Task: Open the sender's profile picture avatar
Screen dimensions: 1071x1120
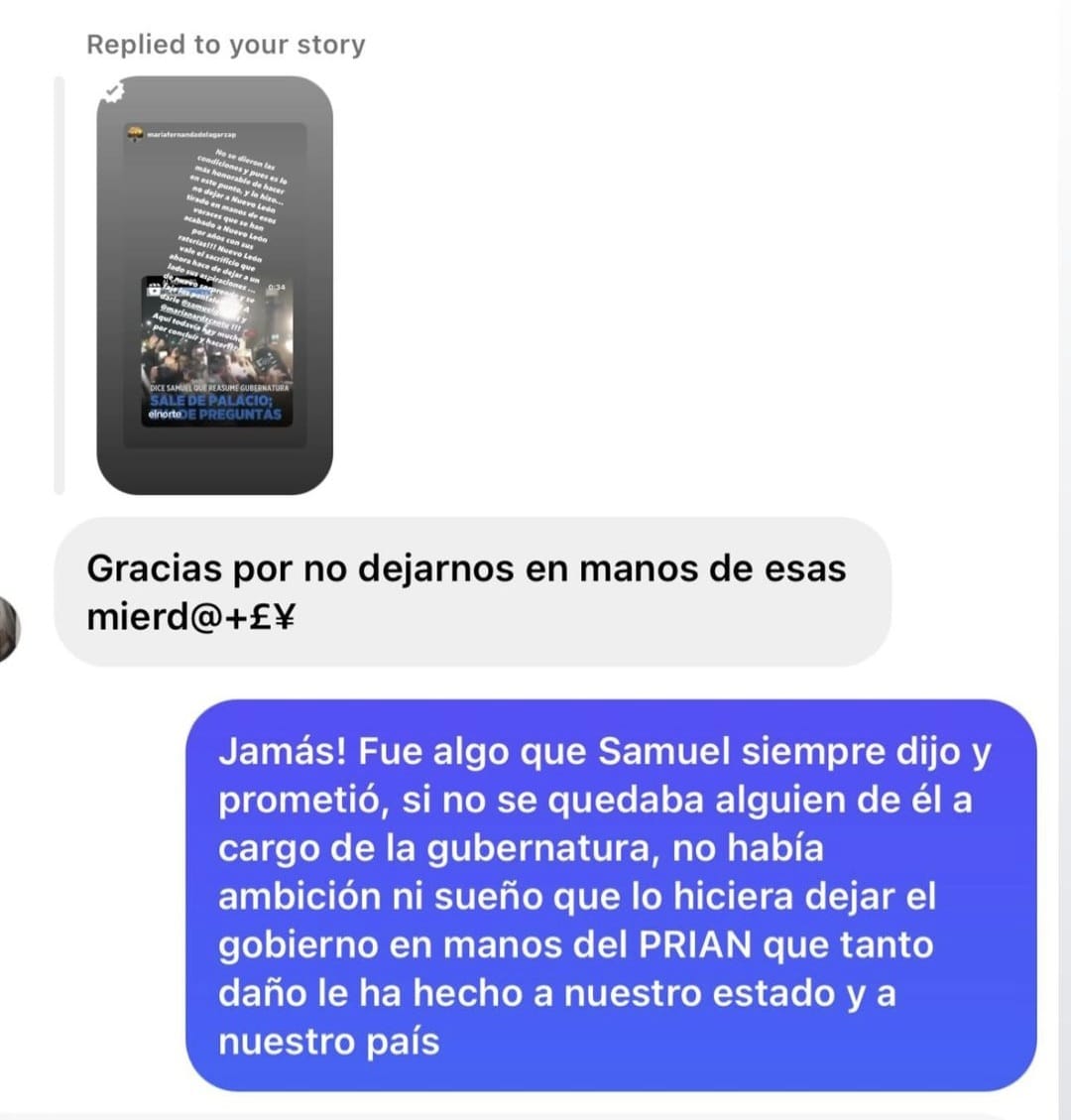Action: pos(8,629)
